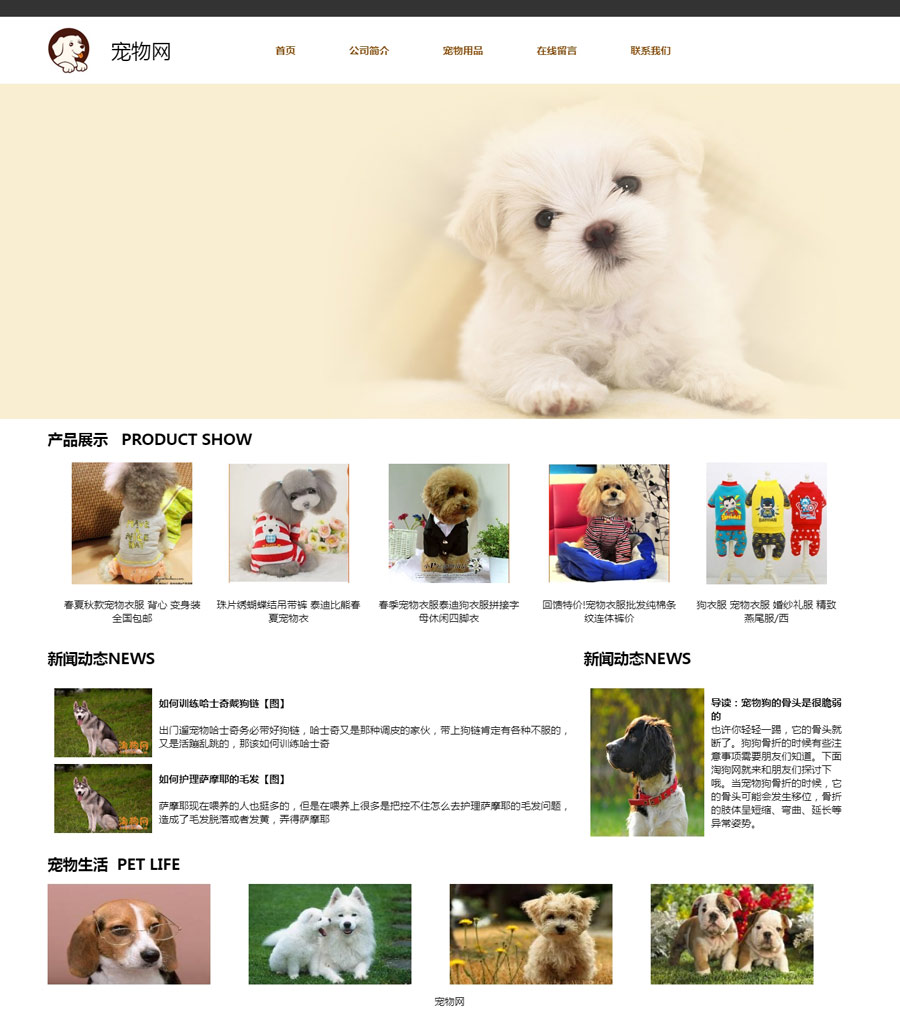Image resolution: width=900 pixels, height=1018 pixels.
Task: Open the 春夏秋款宠物衣服 背心 product
Action: click(132, 523)
